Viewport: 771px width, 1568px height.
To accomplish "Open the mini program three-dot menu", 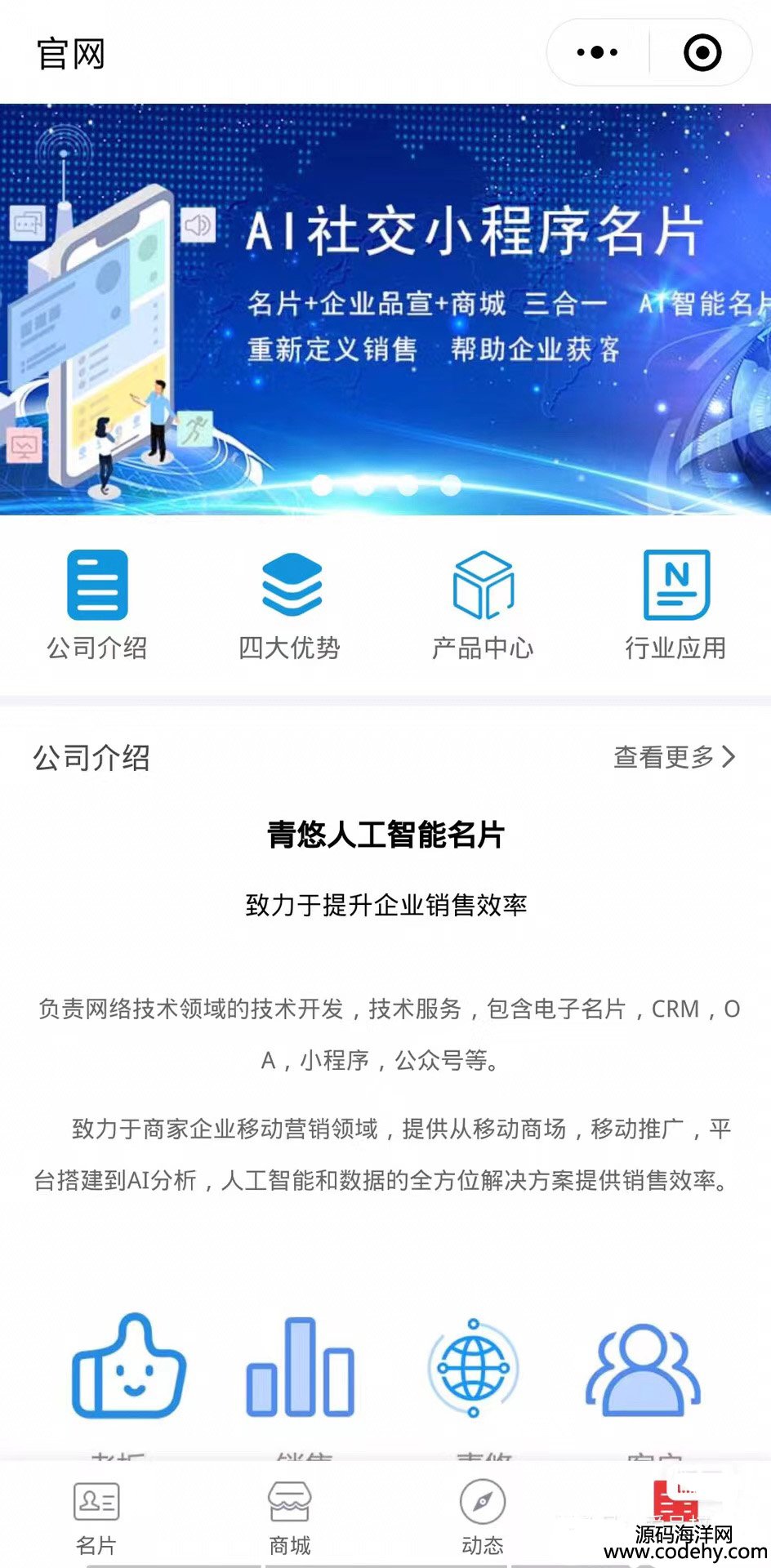I will (597, 53).
